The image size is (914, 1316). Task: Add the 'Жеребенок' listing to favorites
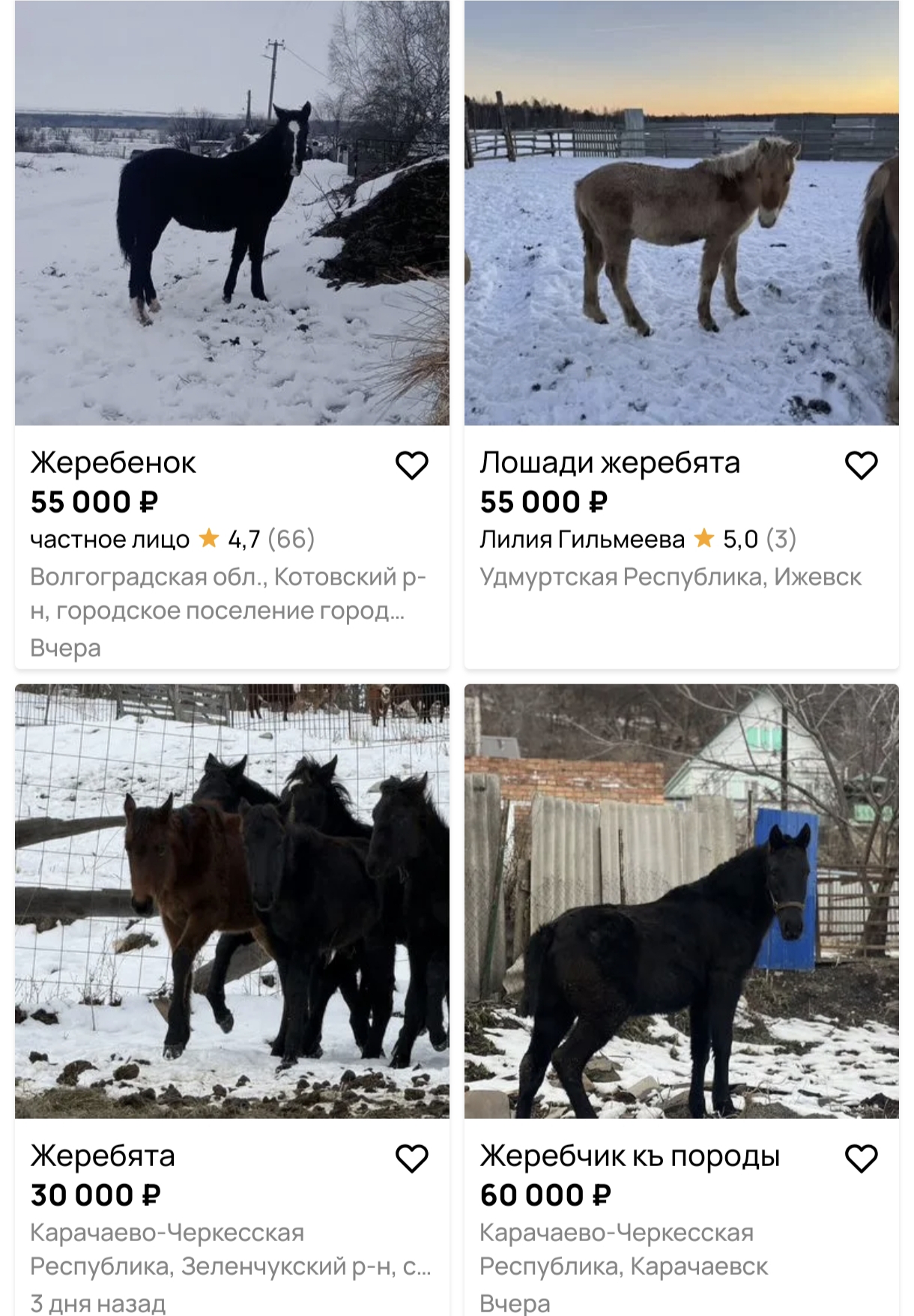click(411, 465)
